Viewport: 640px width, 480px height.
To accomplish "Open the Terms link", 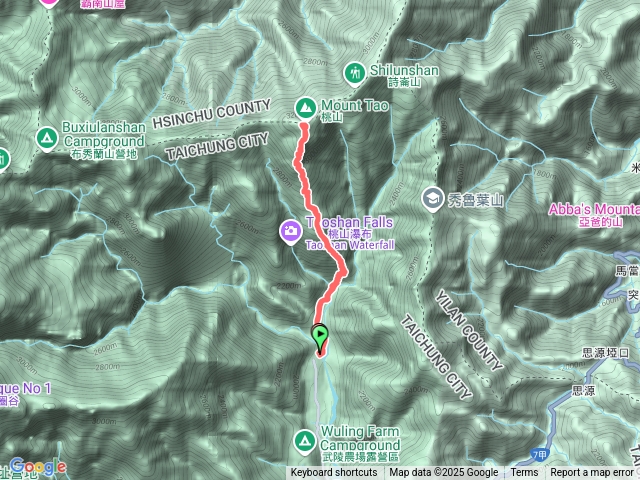I will point(524,473).
